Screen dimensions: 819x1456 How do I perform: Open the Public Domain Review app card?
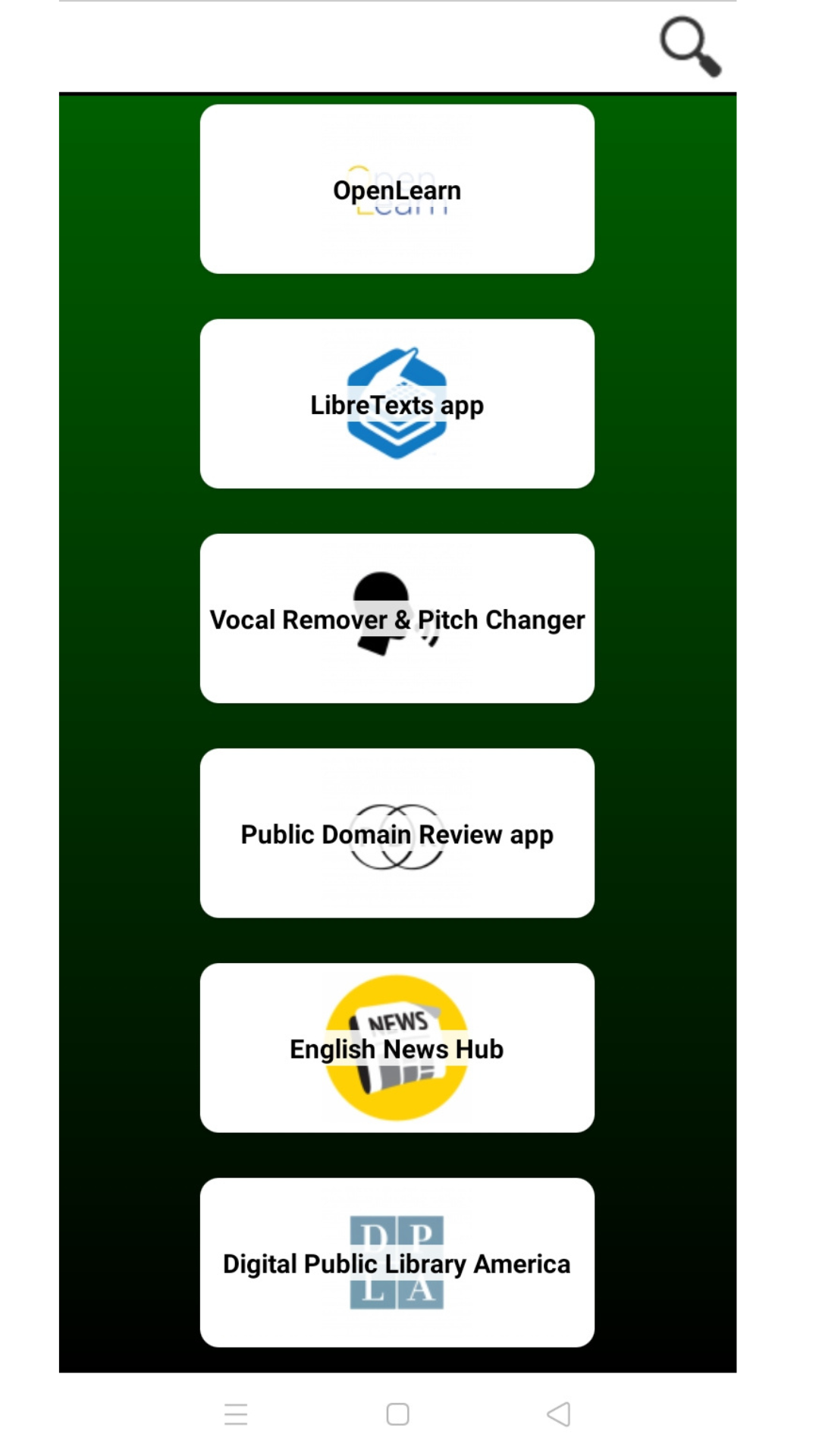point(397,833)
